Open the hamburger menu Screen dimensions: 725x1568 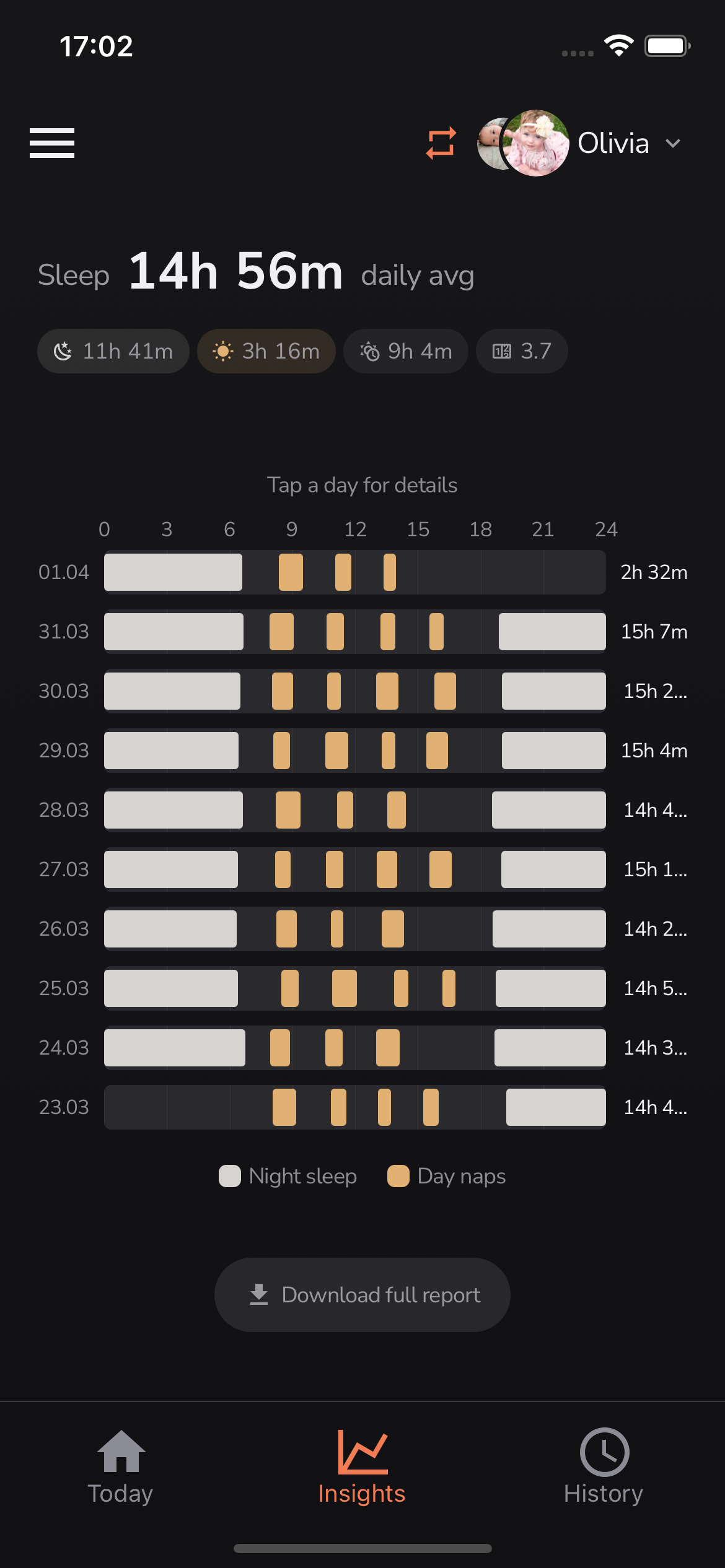(x=52, y=143)
